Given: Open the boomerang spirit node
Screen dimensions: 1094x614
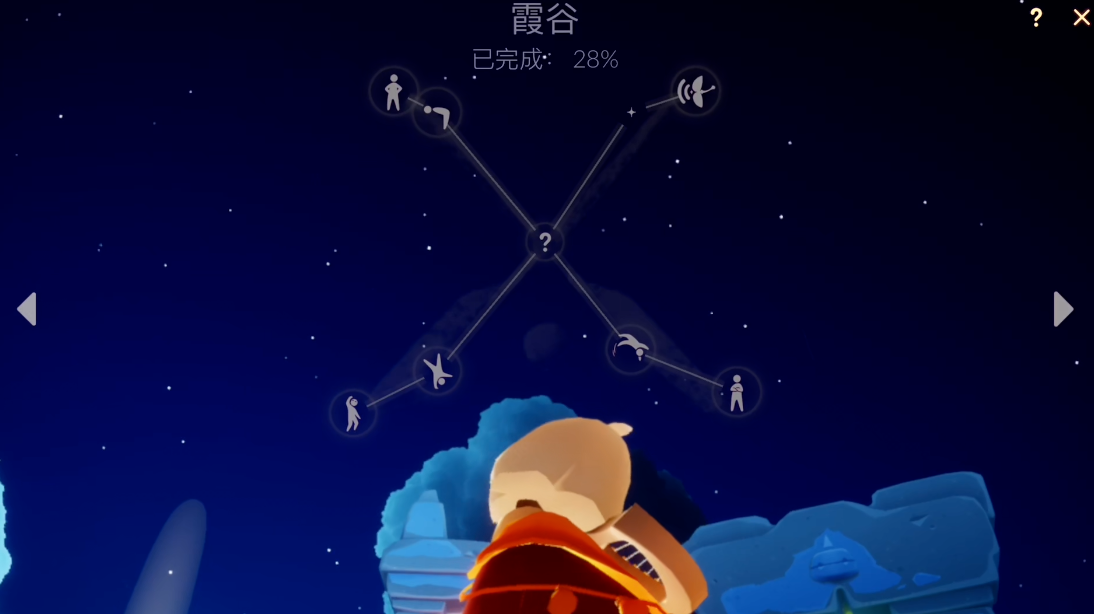Looking at the screenshot, I should [436, 112].
